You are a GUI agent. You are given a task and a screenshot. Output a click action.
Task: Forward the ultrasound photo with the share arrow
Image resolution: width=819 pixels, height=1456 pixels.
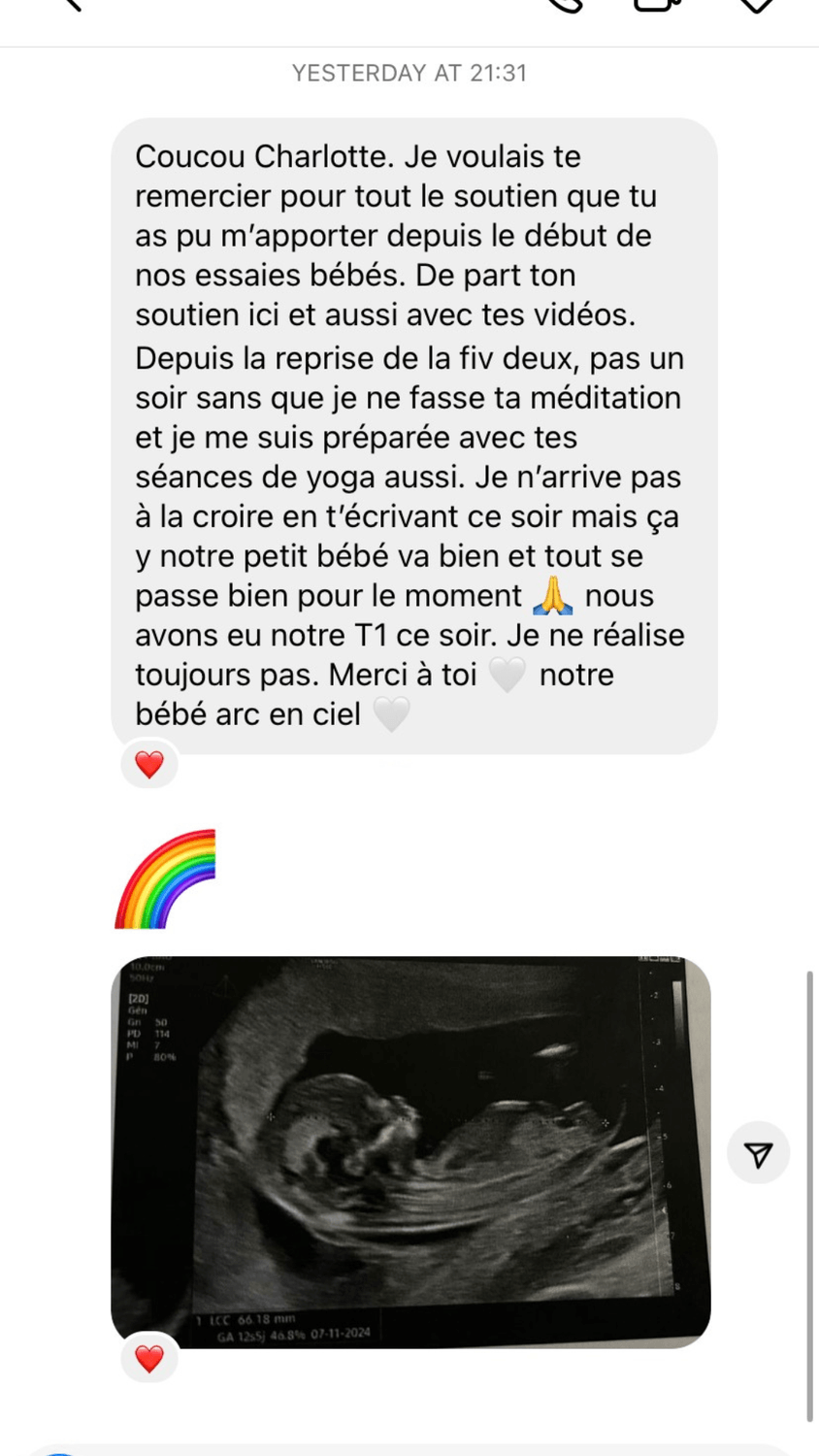click(758, 1153)
